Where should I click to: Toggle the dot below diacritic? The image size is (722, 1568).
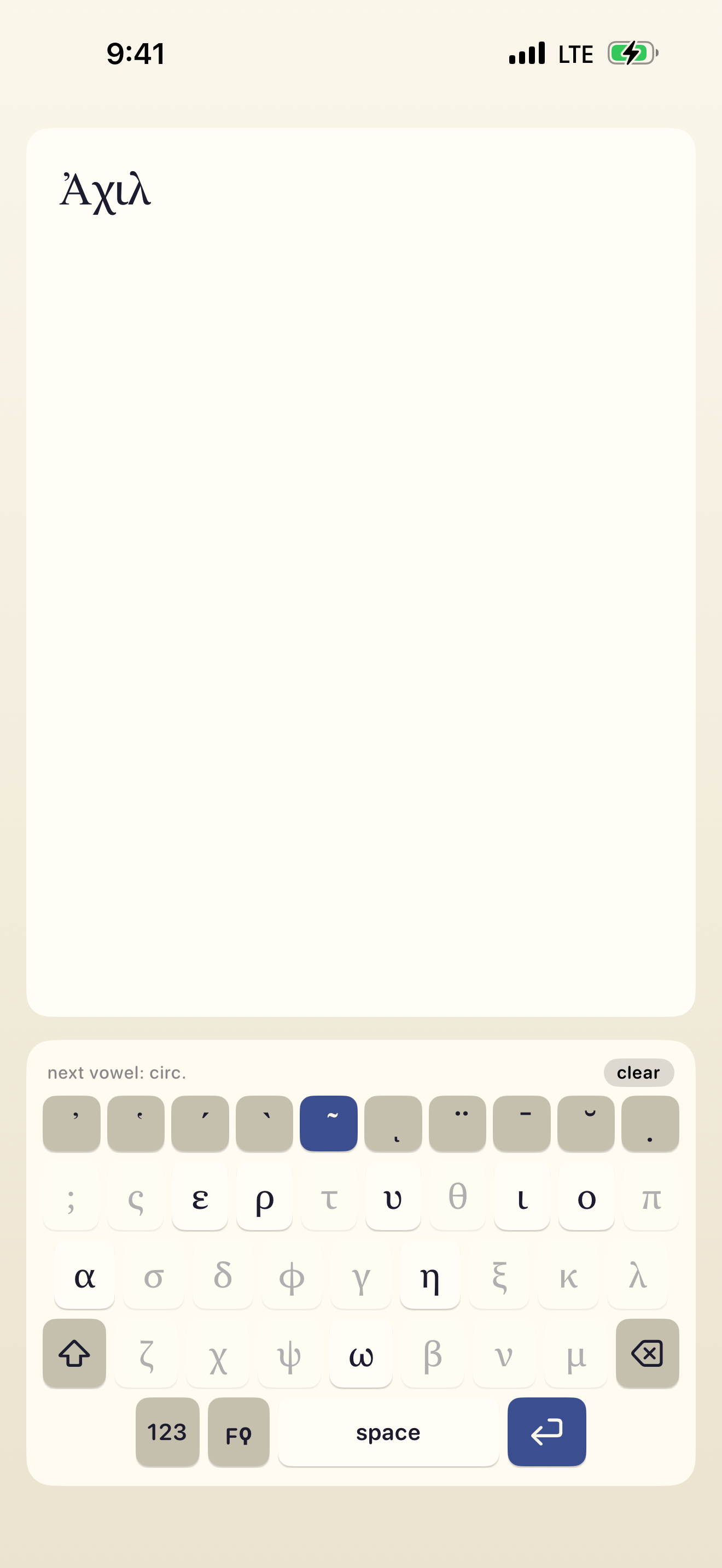pos(650,1124)
